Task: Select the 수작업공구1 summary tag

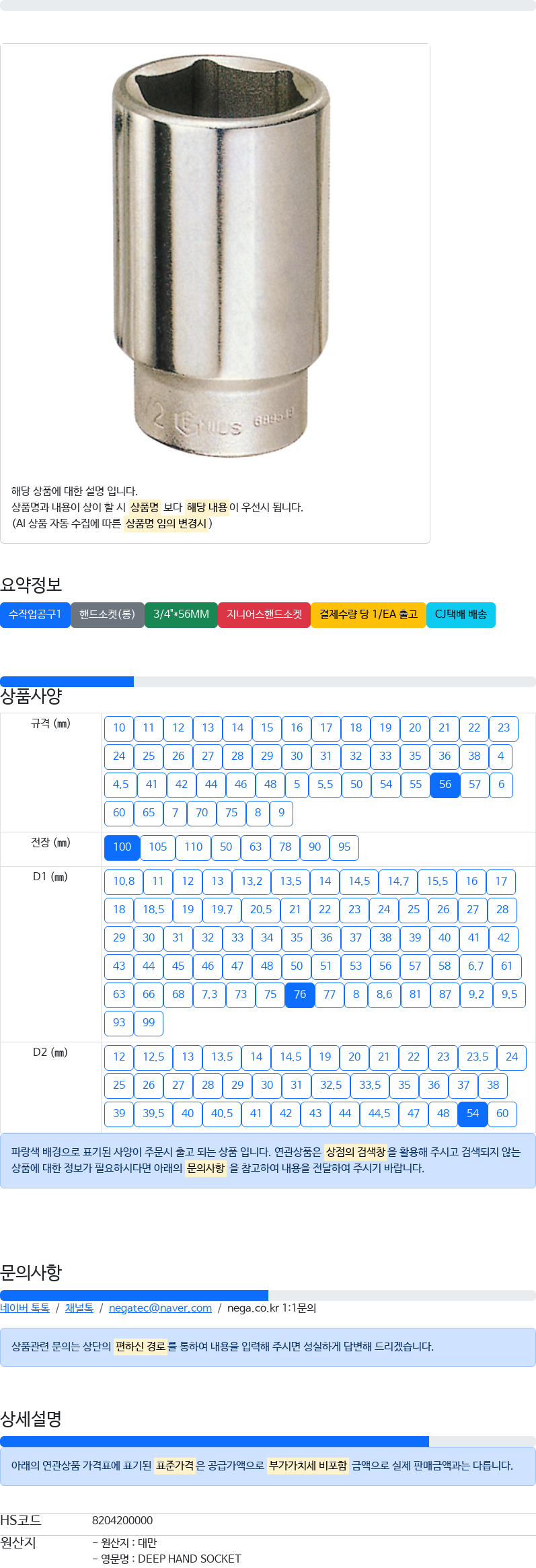Action: point(35,614)
